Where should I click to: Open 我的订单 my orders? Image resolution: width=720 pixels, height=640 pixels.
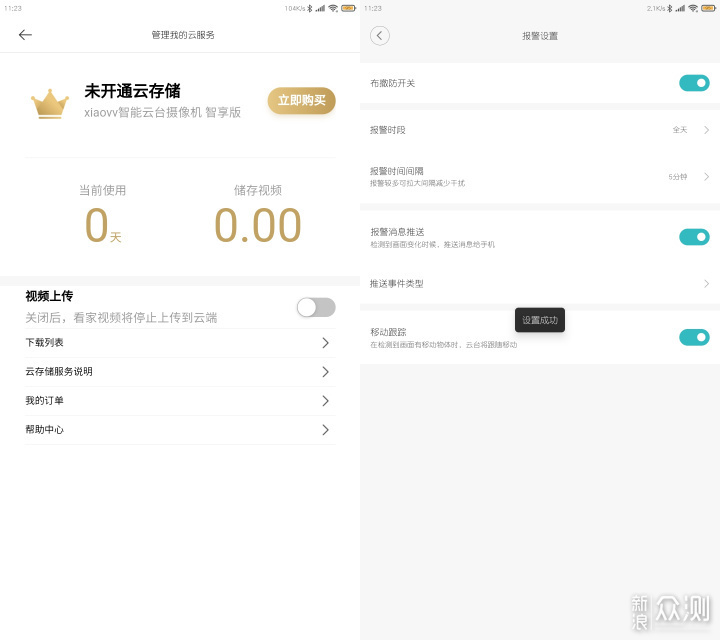click(180, 401)
